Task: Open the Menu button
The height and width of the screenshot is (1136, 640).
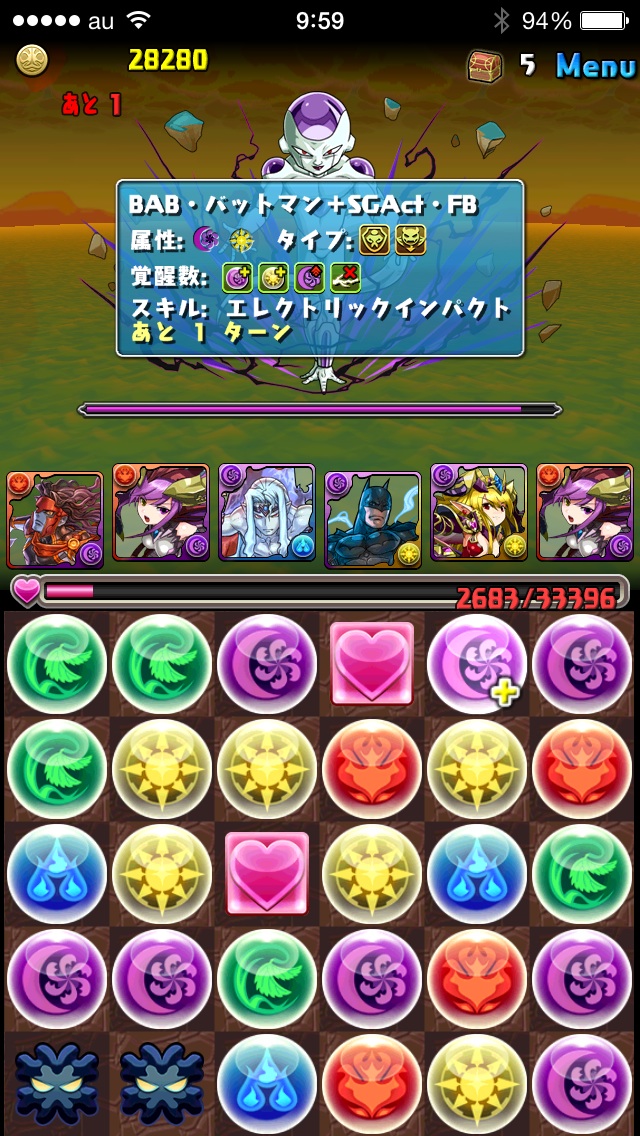Action: coord(595,66)
